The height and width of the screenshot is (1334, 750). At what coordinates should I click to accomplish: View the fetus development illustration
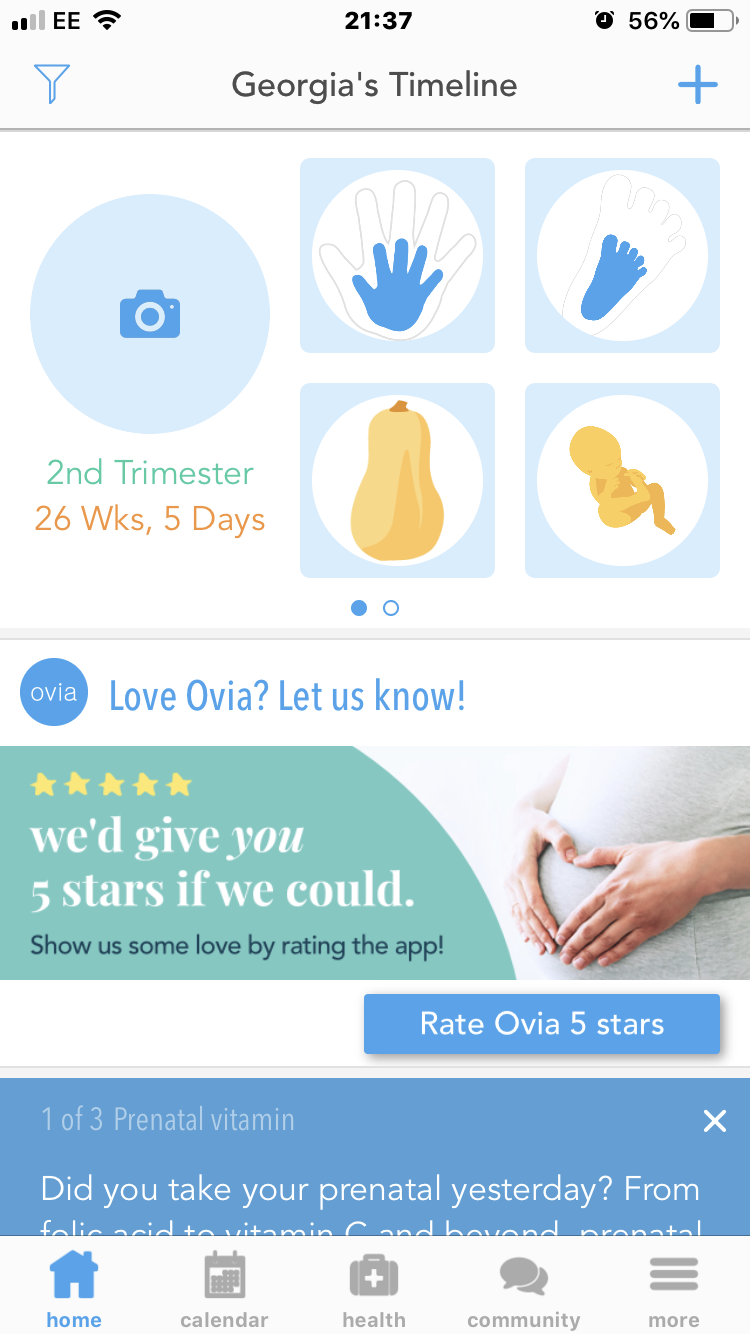pos(622,480)
